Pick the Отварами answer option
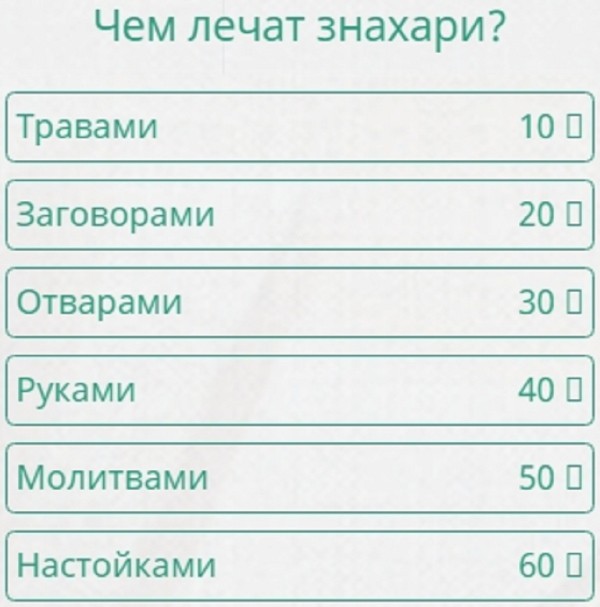 [300, 302]
